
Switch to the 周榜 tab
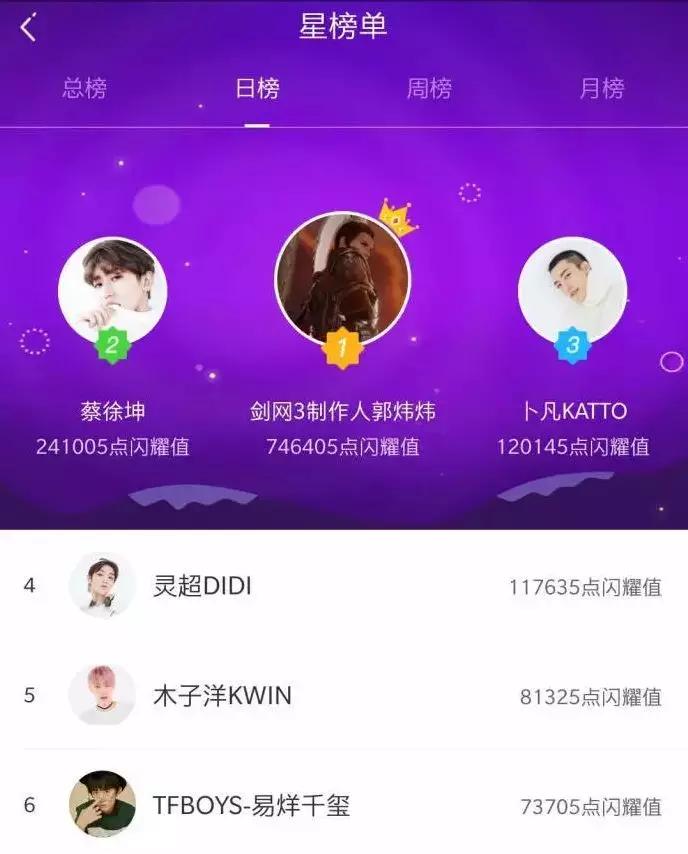click(x=429, y=88)
